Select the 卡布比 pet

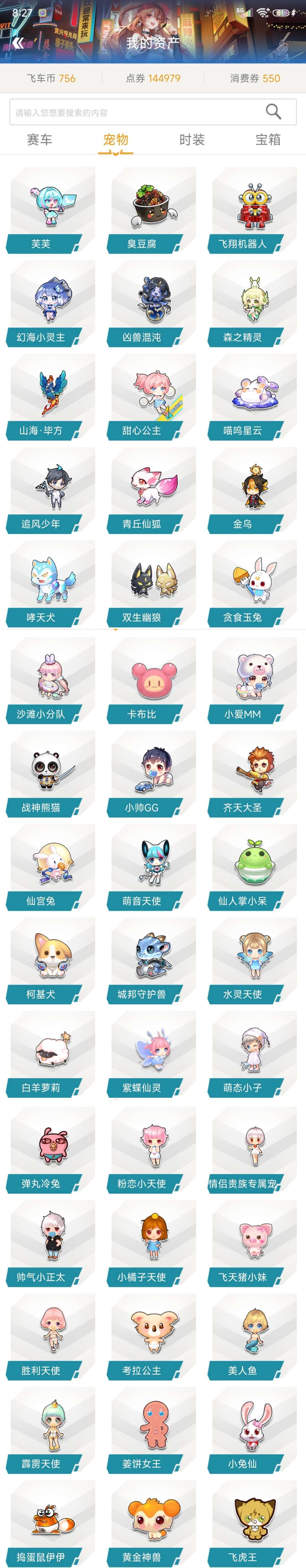pos(152,680)
